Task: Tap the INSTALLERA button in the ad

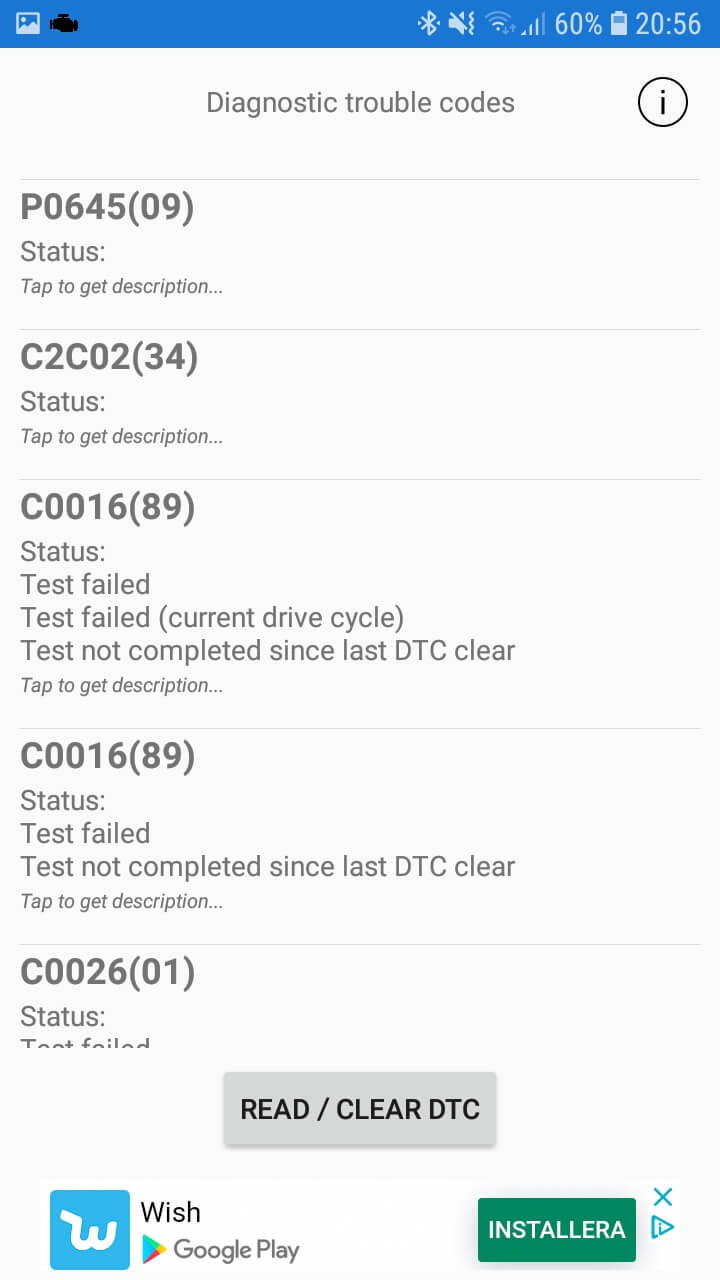Action: point(556,1231)
